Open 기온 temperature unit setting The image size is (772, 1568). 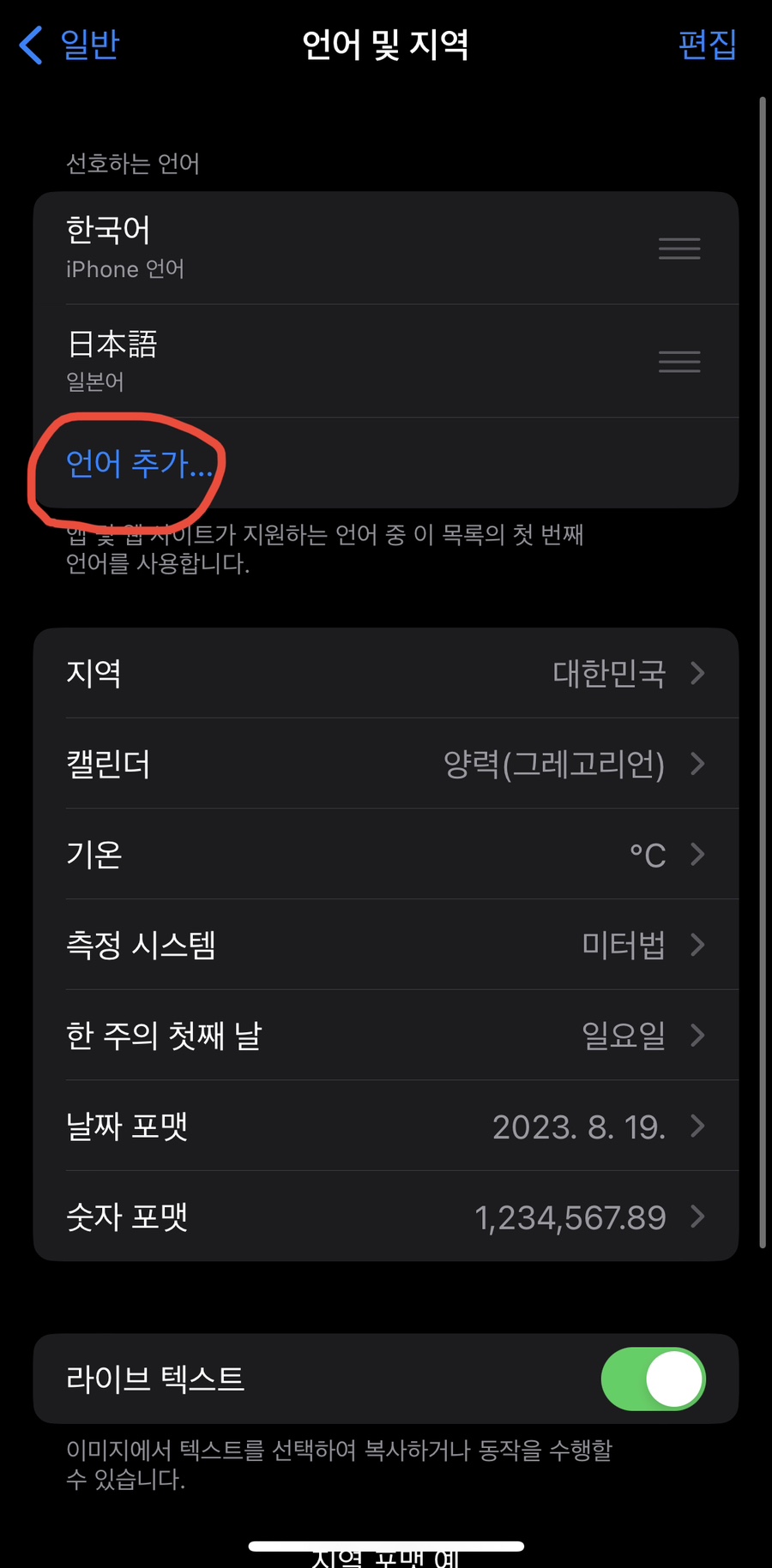coord(386,855)
